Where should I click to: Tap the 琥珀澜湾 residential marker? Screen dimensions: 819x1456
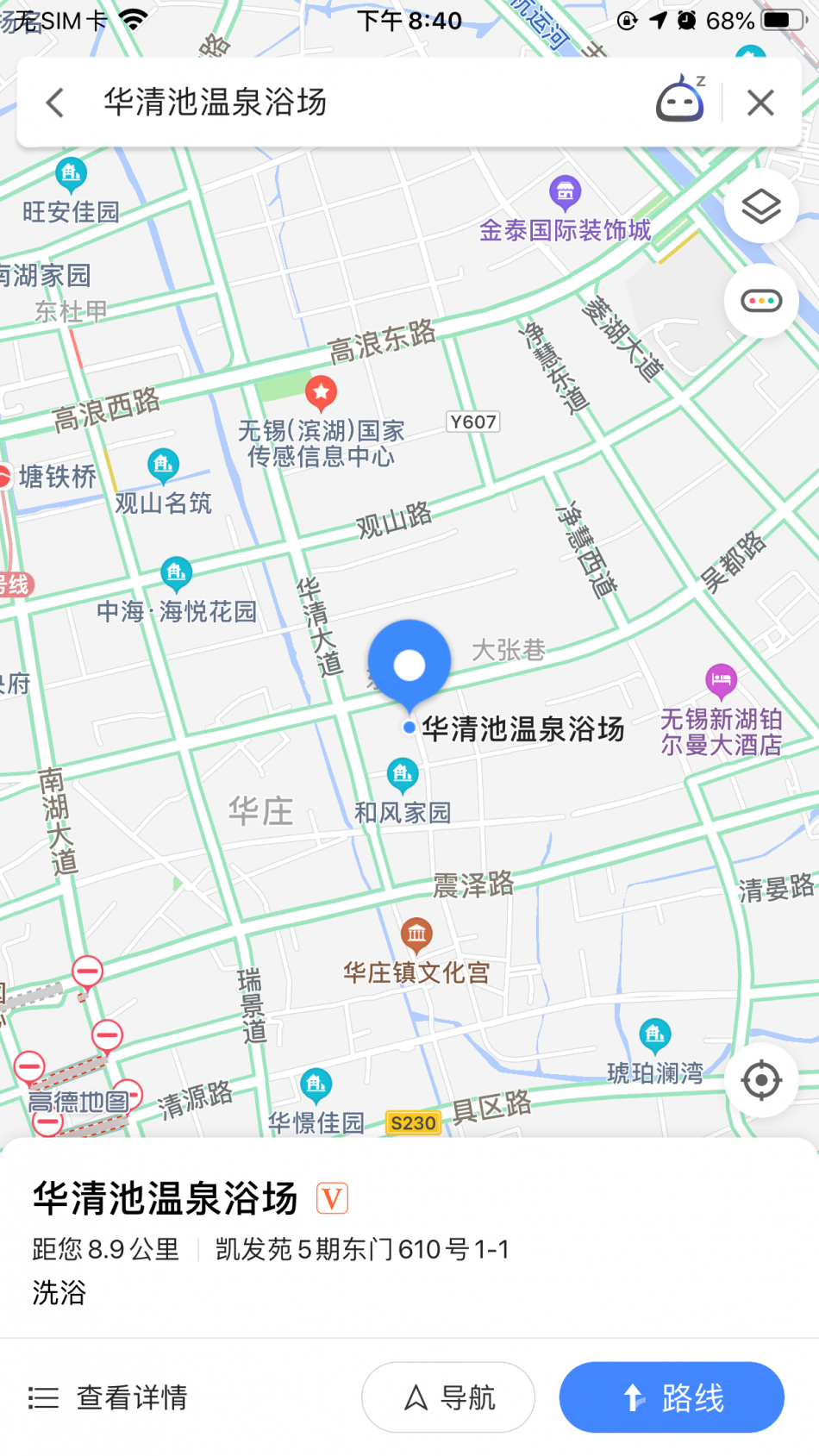655,1034
